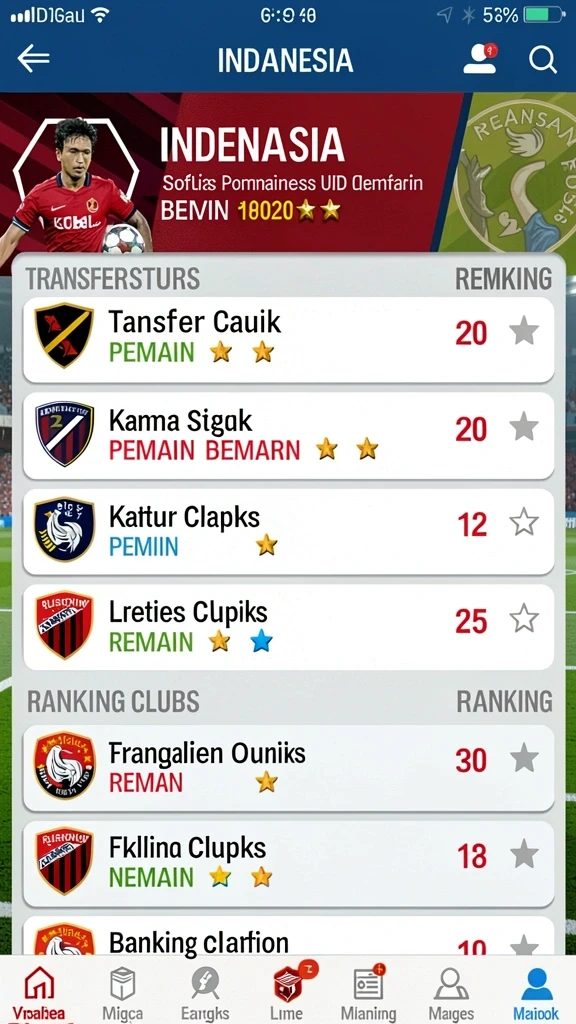Open the profile icon with notification badge

point(480,59)
